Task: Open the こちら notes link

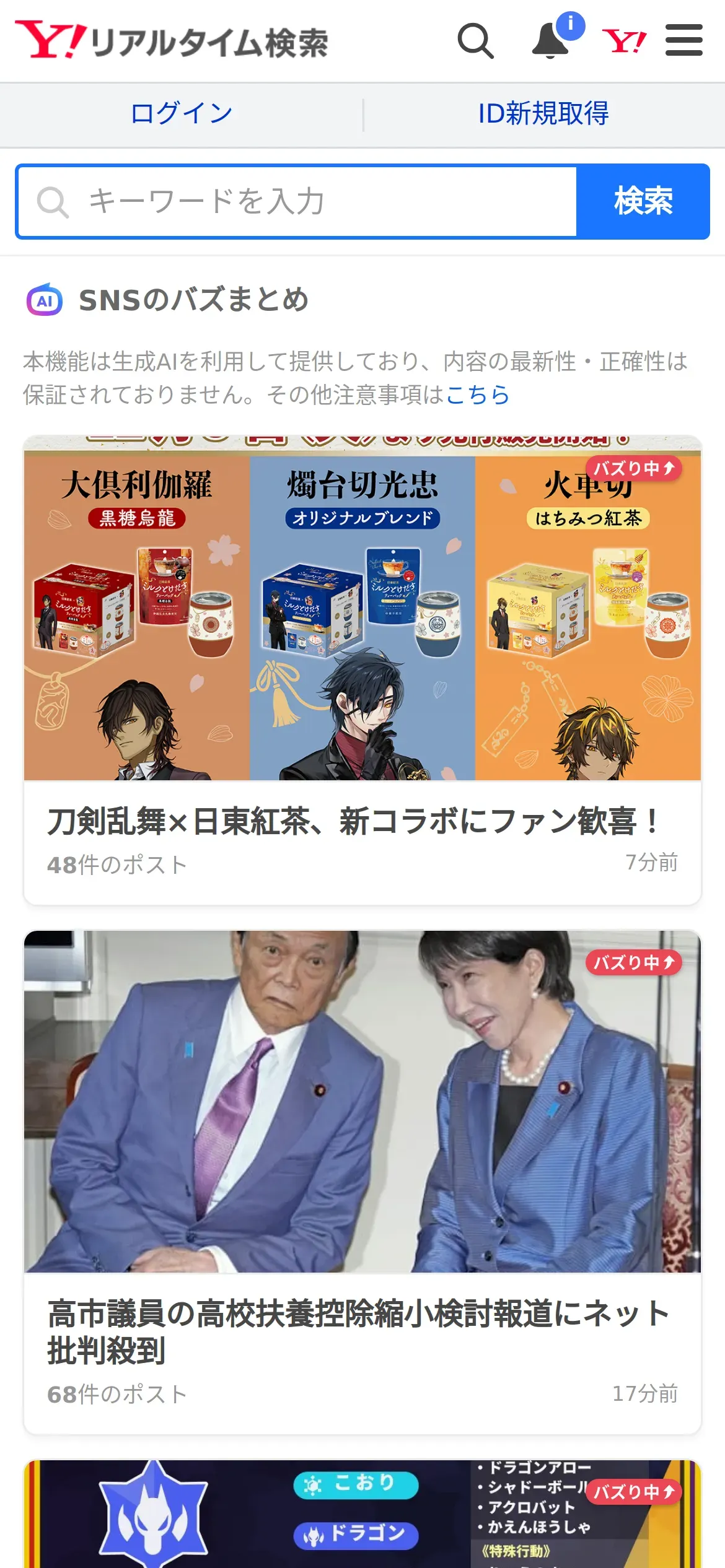Action: click(477, 394)
